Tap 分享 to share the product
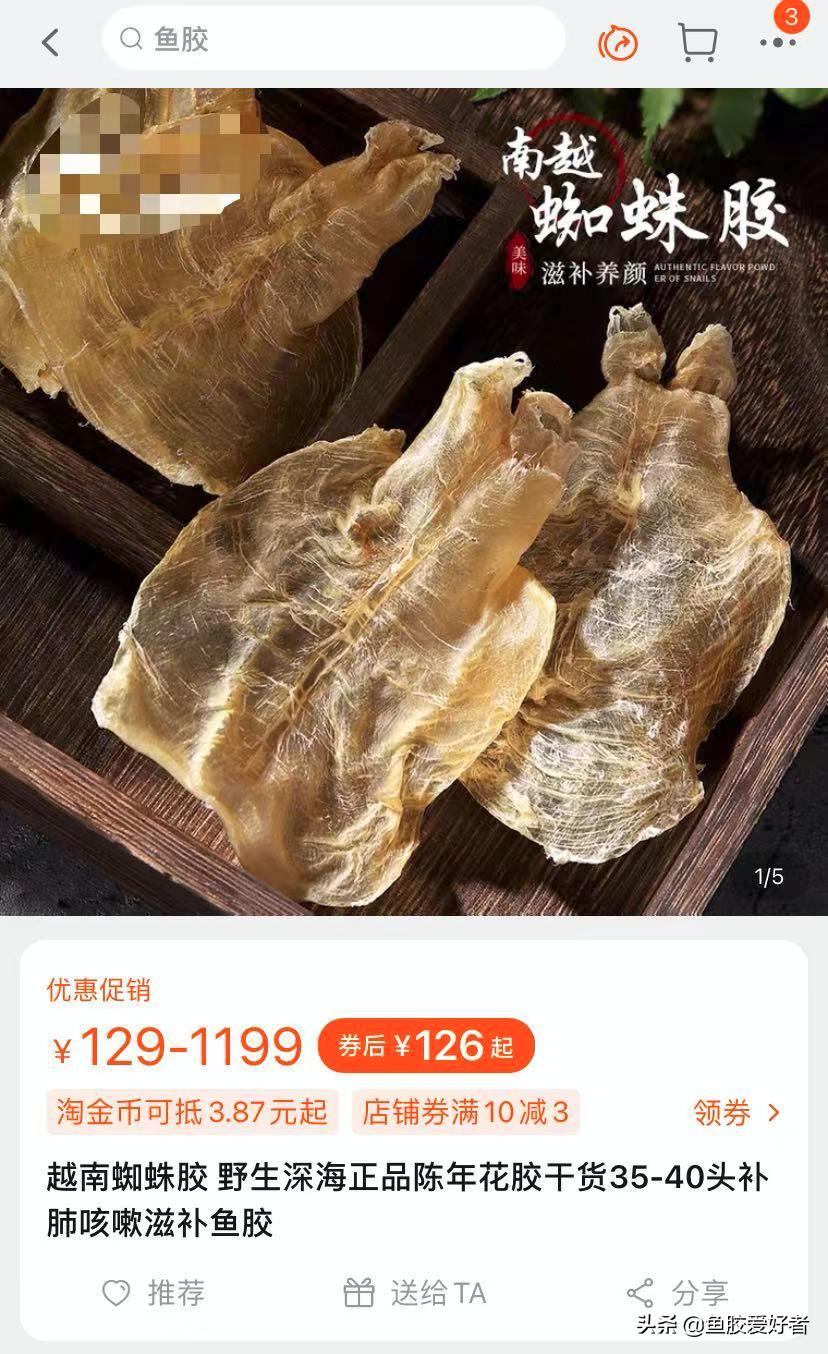The height and width of the screenshot is (1354, 828). 700,1293
